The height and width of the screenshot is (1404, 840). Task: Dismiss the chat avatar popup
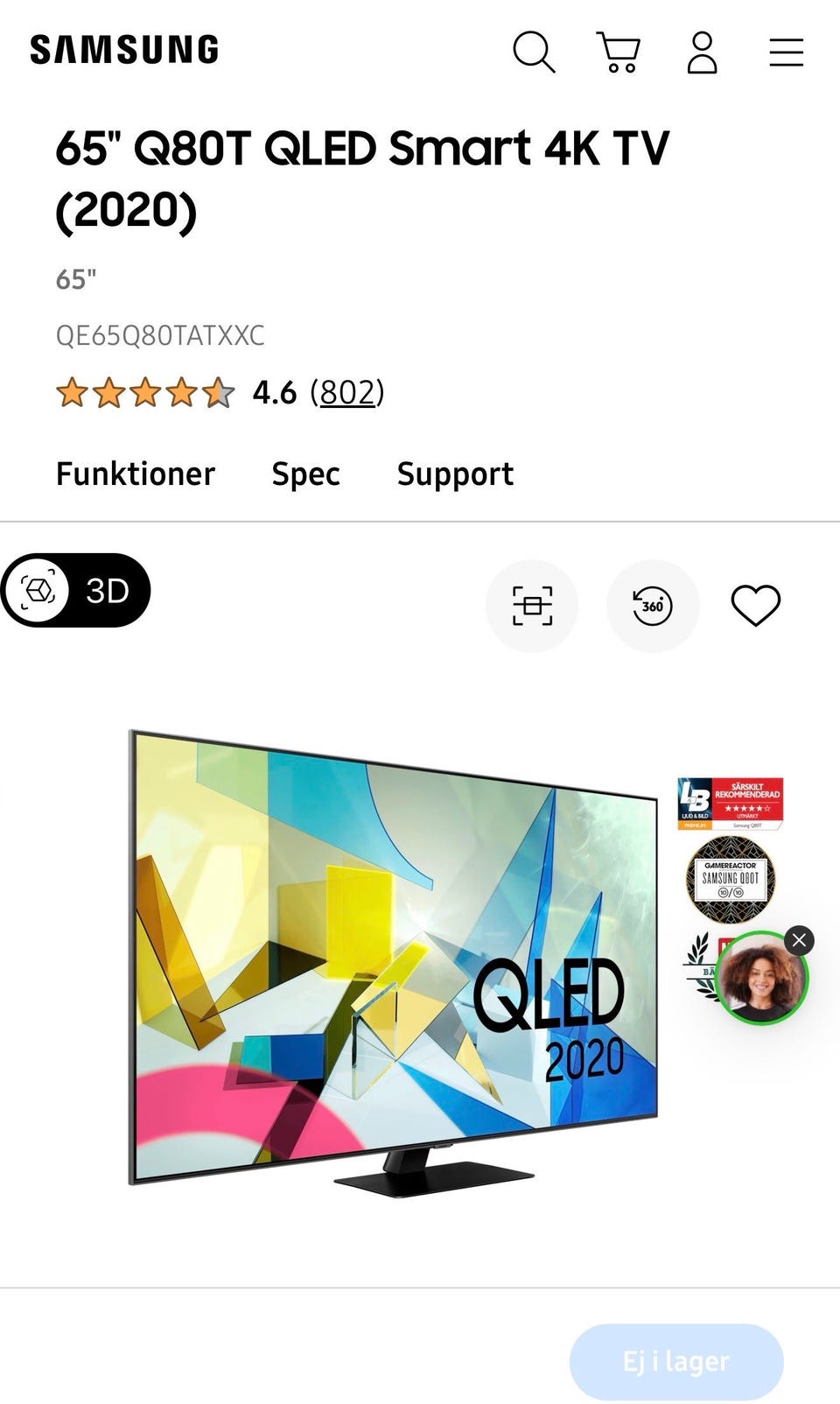click(798, 939)
